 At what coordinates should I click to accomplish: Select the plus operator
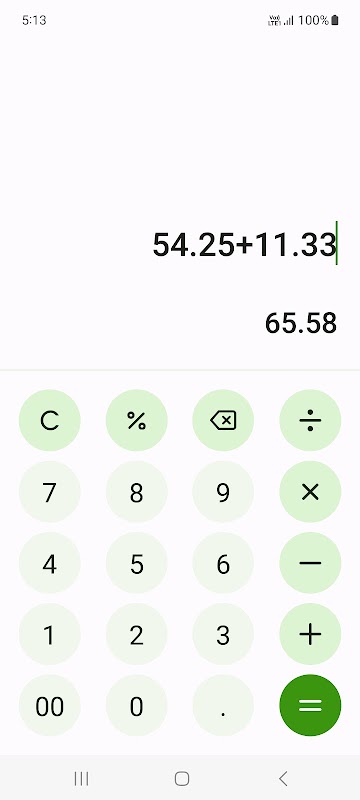click(310, 634)
